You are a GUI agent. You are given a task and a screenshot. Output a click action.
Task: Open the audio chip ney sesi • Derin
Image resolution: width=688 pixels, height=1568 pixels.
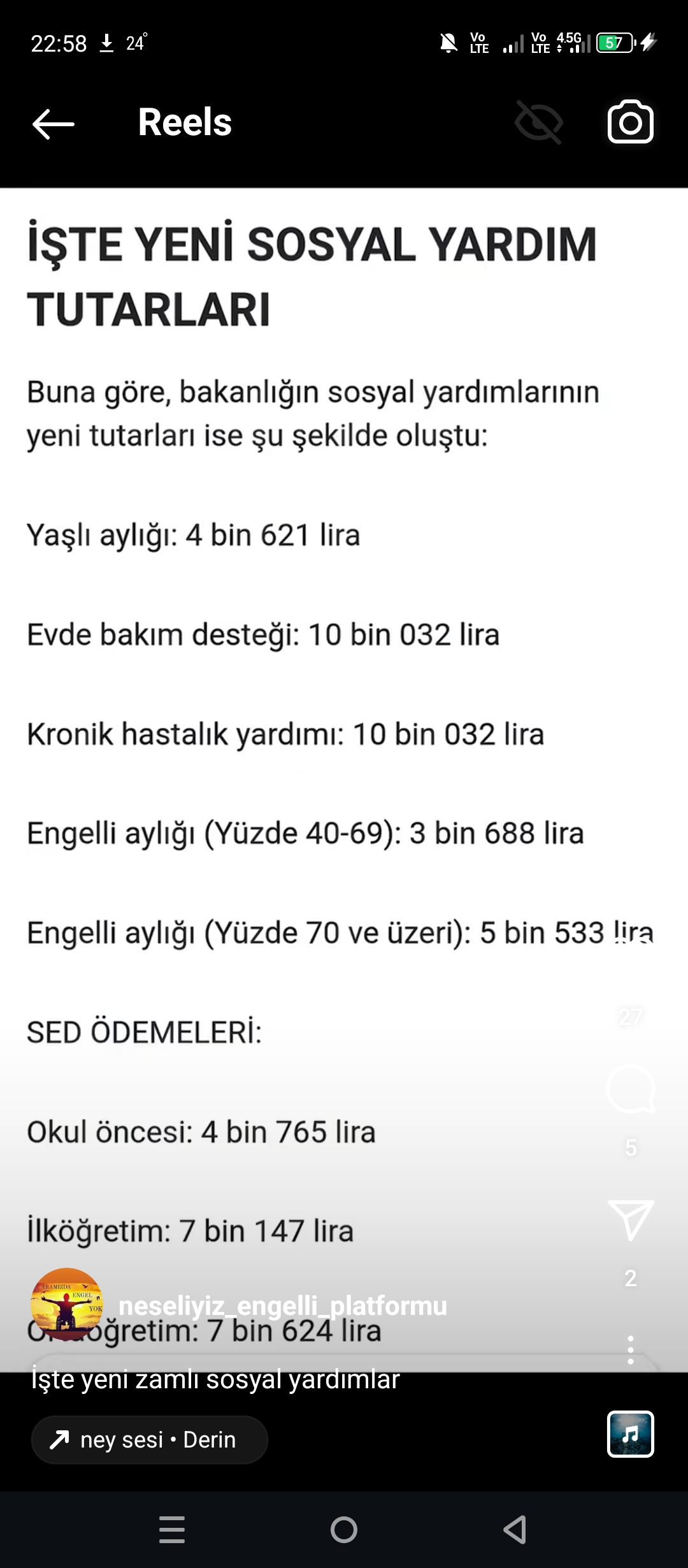tap(150, 1440)
